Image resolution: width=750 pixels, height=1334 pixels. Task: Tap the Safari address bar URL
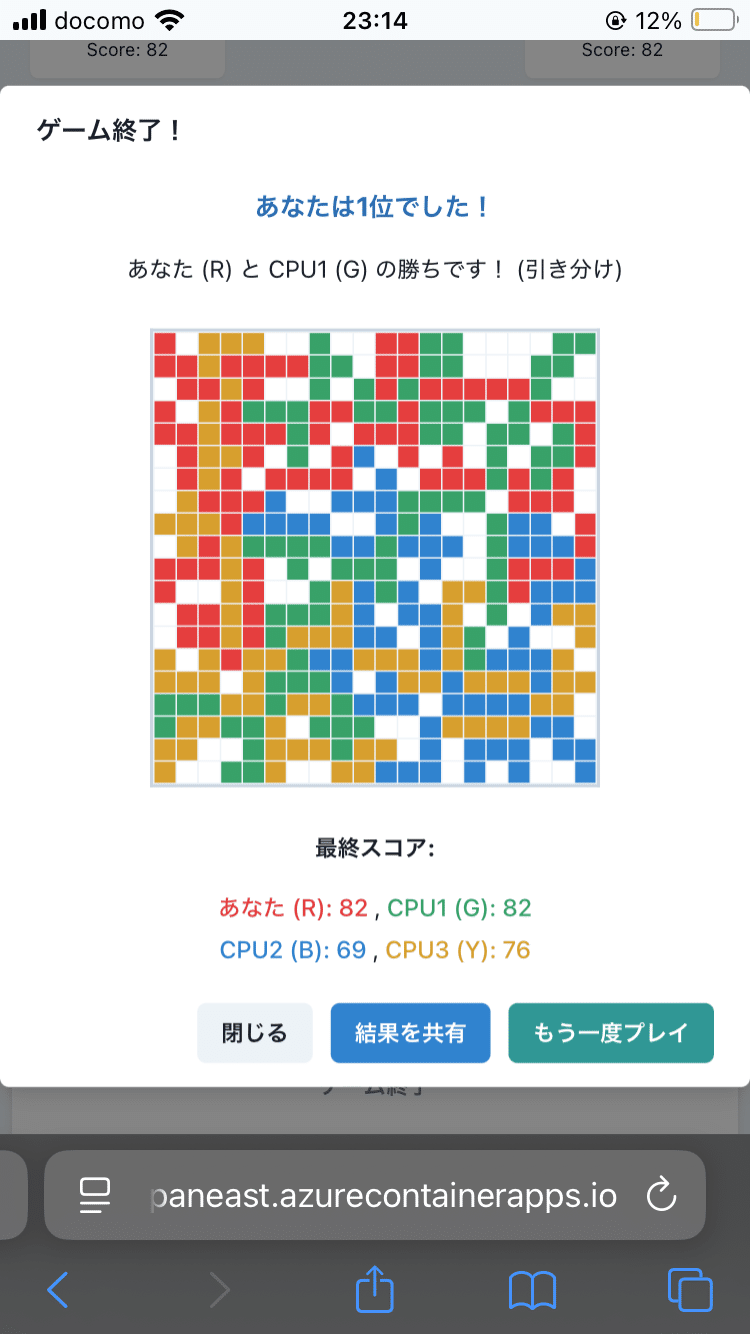[x=380, y=1195]
